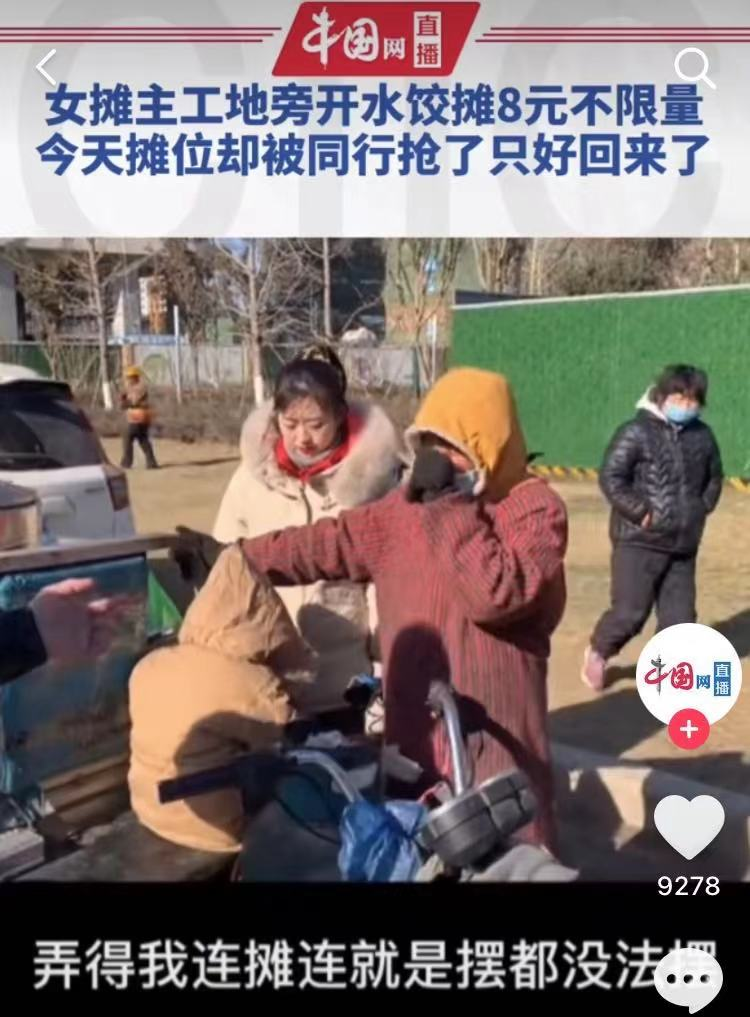Go back with the top-left arrow
The image size is (750, 1017).
[x=46, y=68]
